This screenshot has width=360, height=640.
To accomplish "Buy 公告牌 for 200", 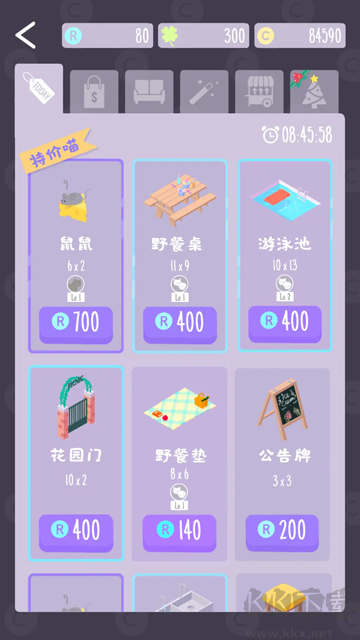I will [x=282, y=533].
